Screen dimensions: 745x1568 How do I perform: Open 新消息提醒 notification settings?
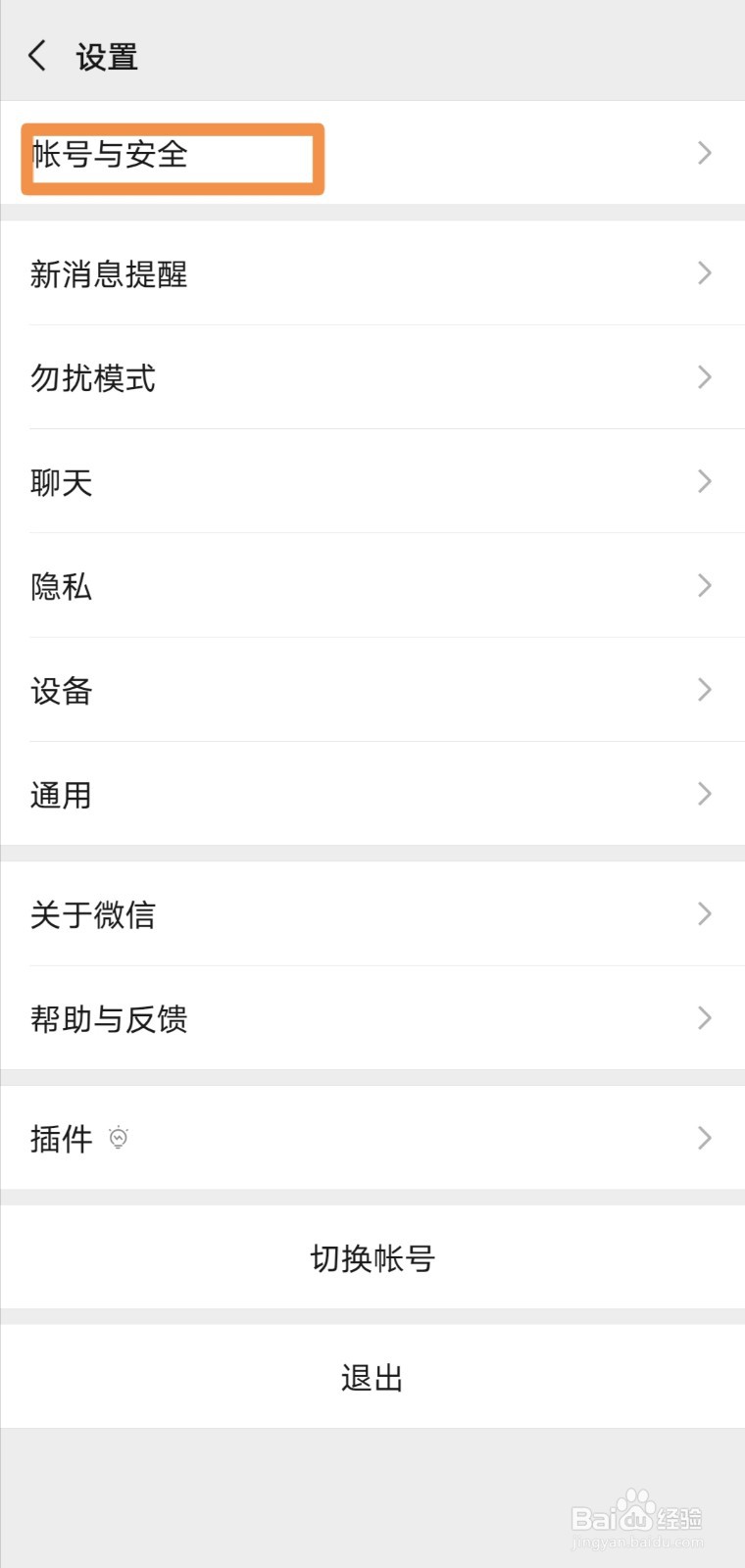click(x=110, y=274)
